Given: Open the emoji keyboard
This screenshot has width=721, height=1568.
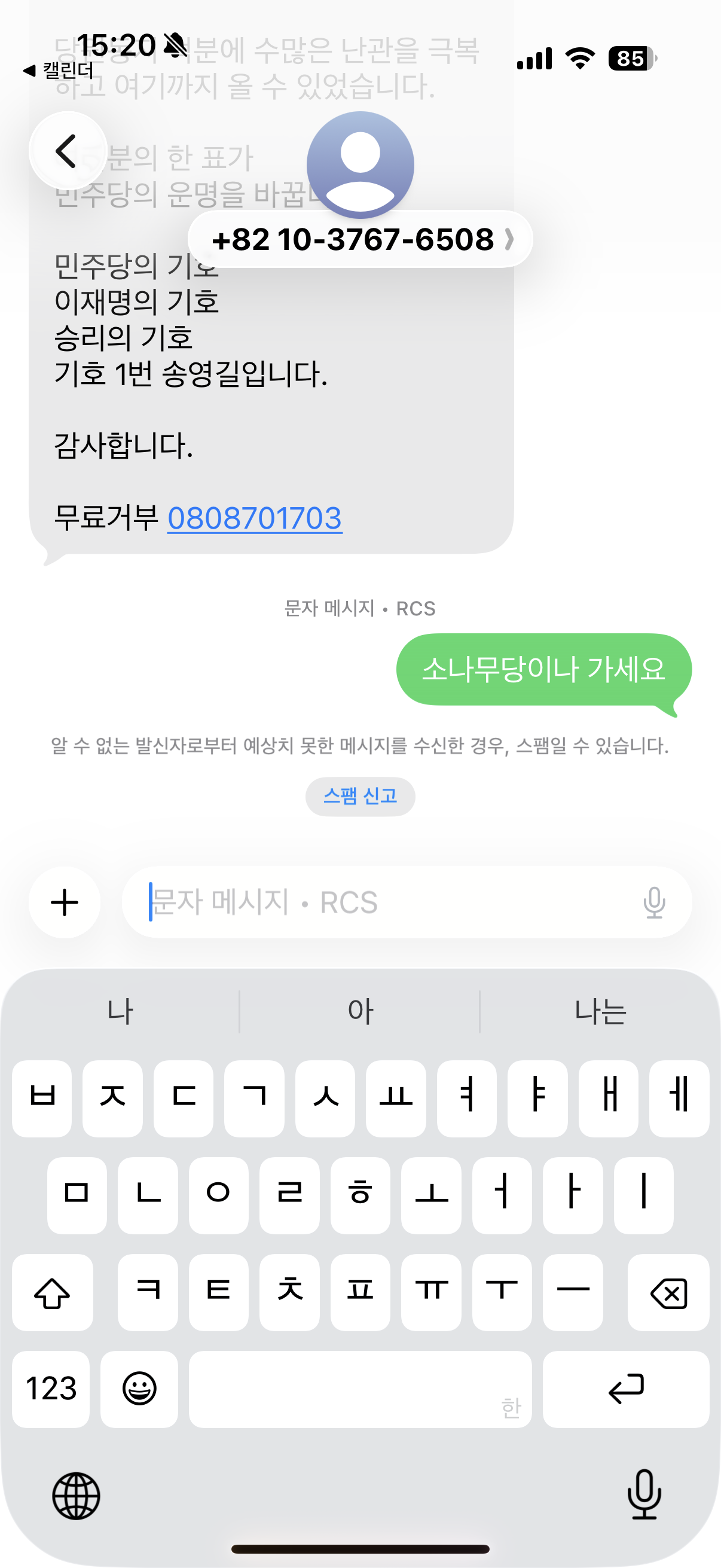Looking at the screenshot, I should click(139, 1389).
